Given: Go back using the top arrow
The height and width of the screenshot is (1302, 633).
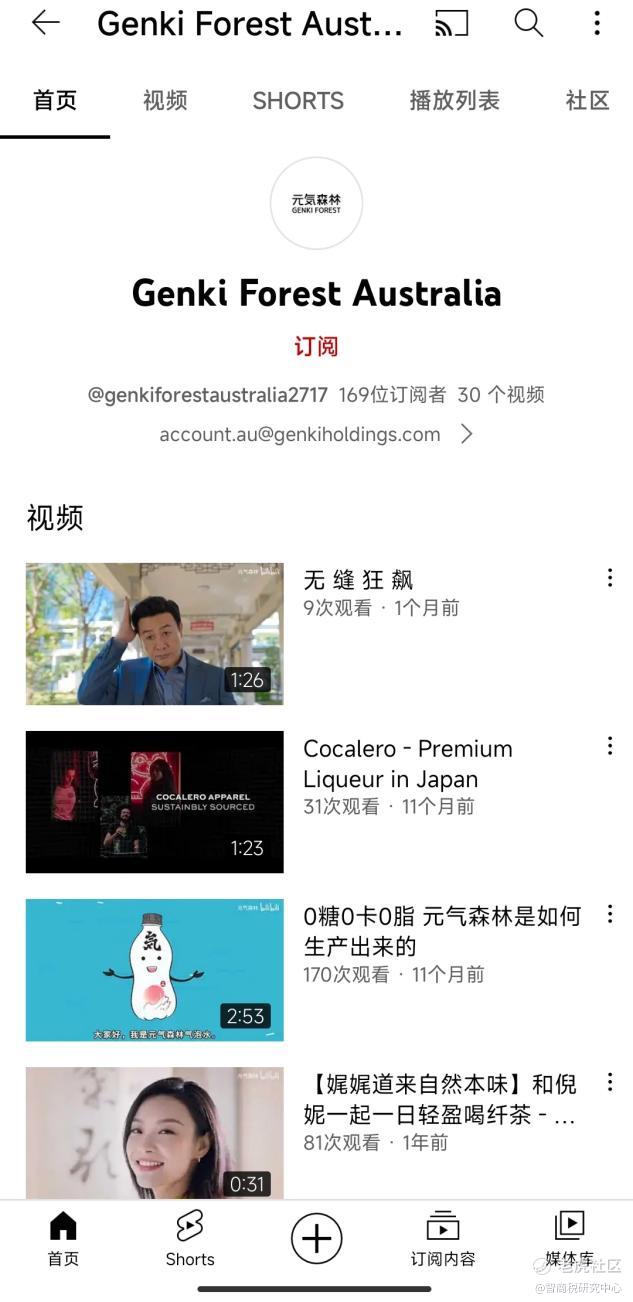Looking at the screenshot, I should point(46,24).
